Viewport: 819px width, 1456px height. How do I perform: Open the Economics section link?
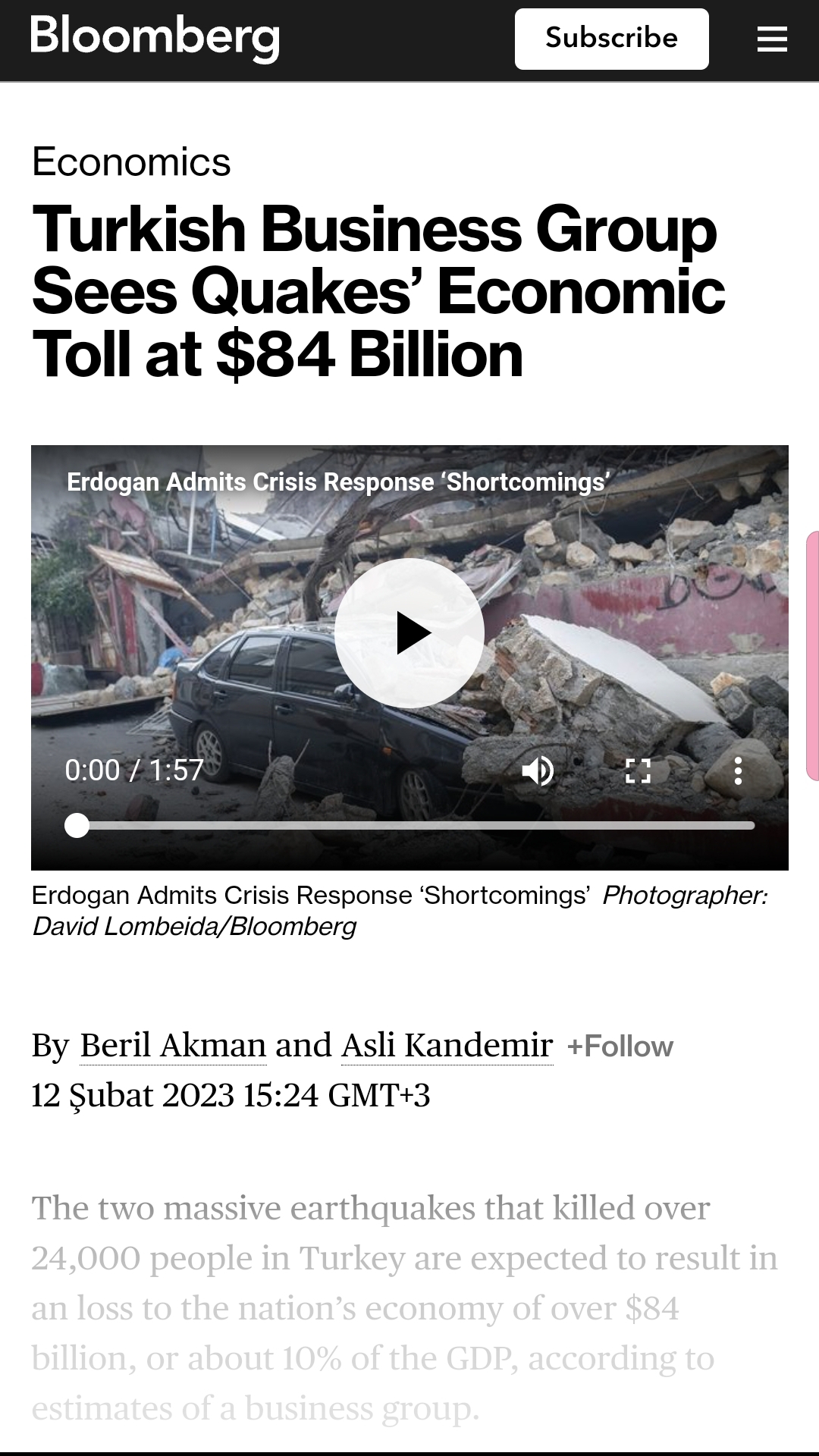coord(131,162)
